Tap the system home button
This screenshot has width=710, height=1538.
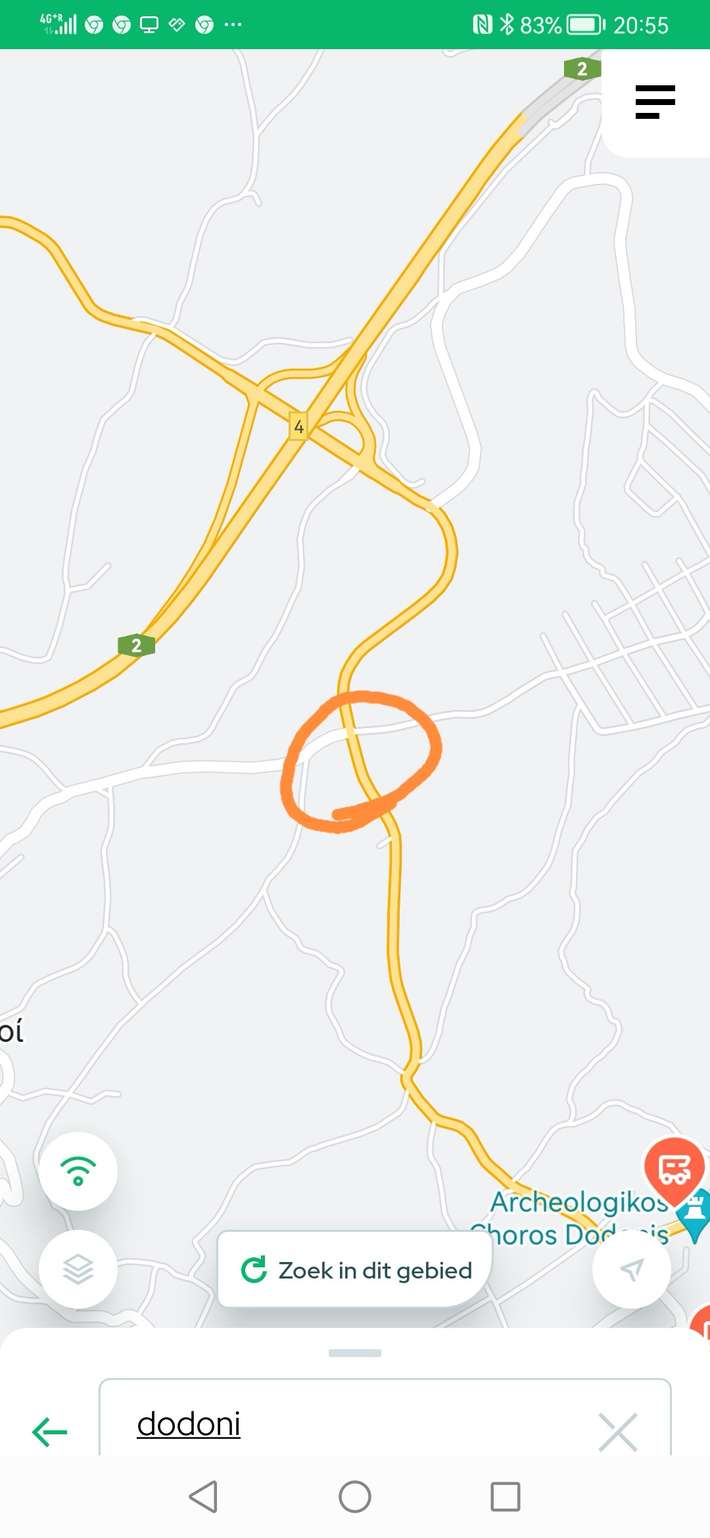tap(355, 1497)
